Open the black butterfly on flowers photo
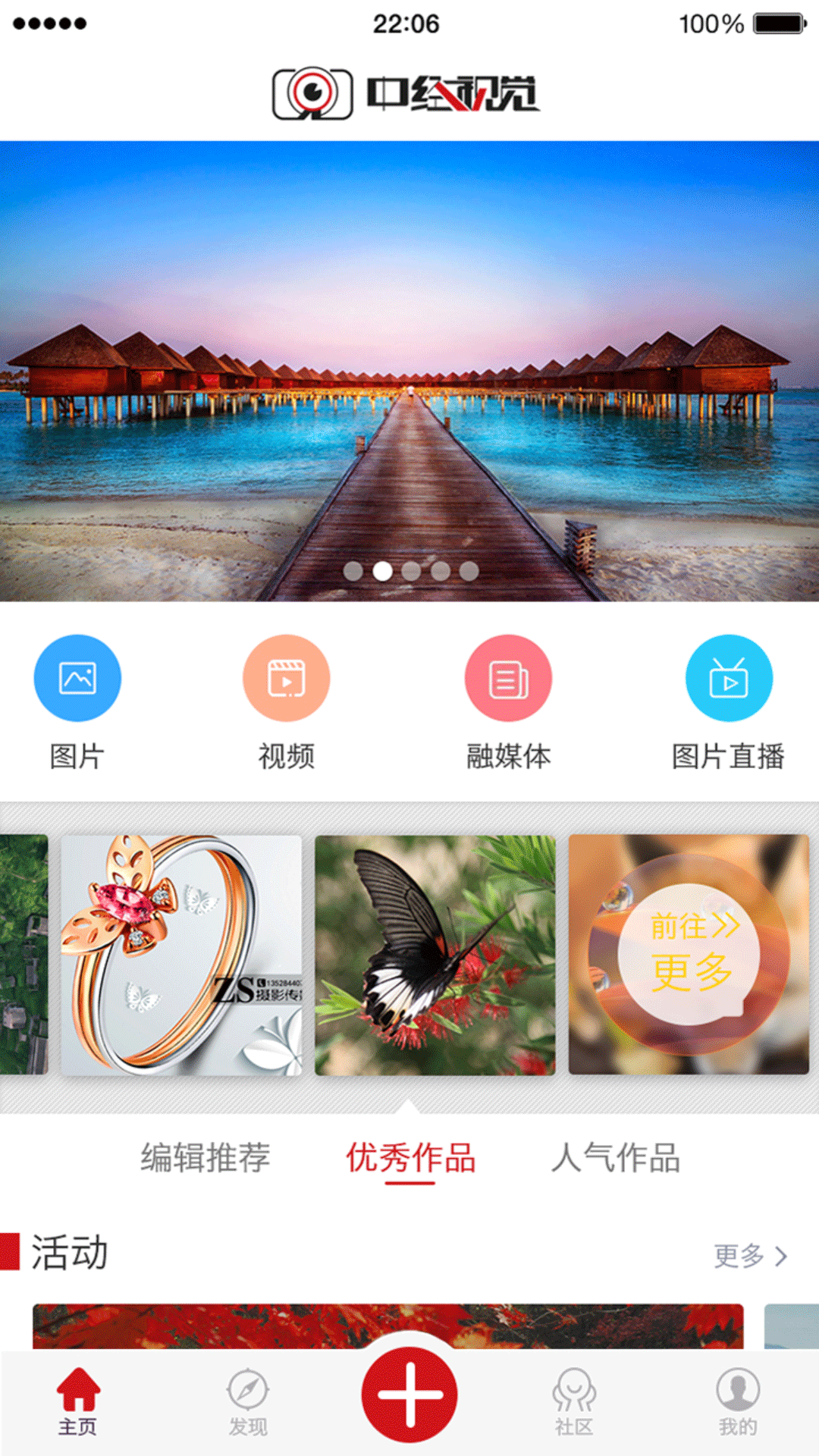Image resolution: width=819 pixels, height=1456 pixels. (x=435, y=955)
